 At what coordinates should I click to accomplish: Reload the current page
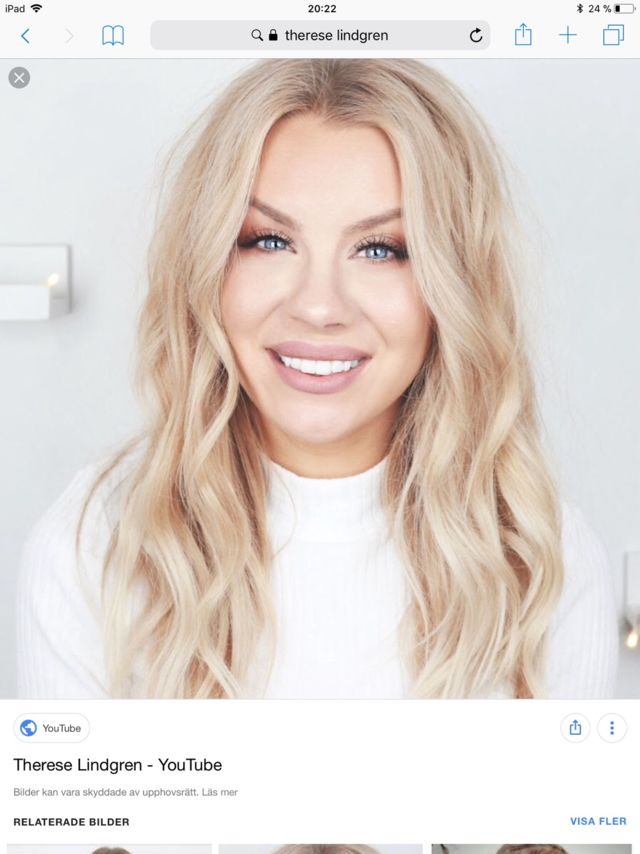476,36
